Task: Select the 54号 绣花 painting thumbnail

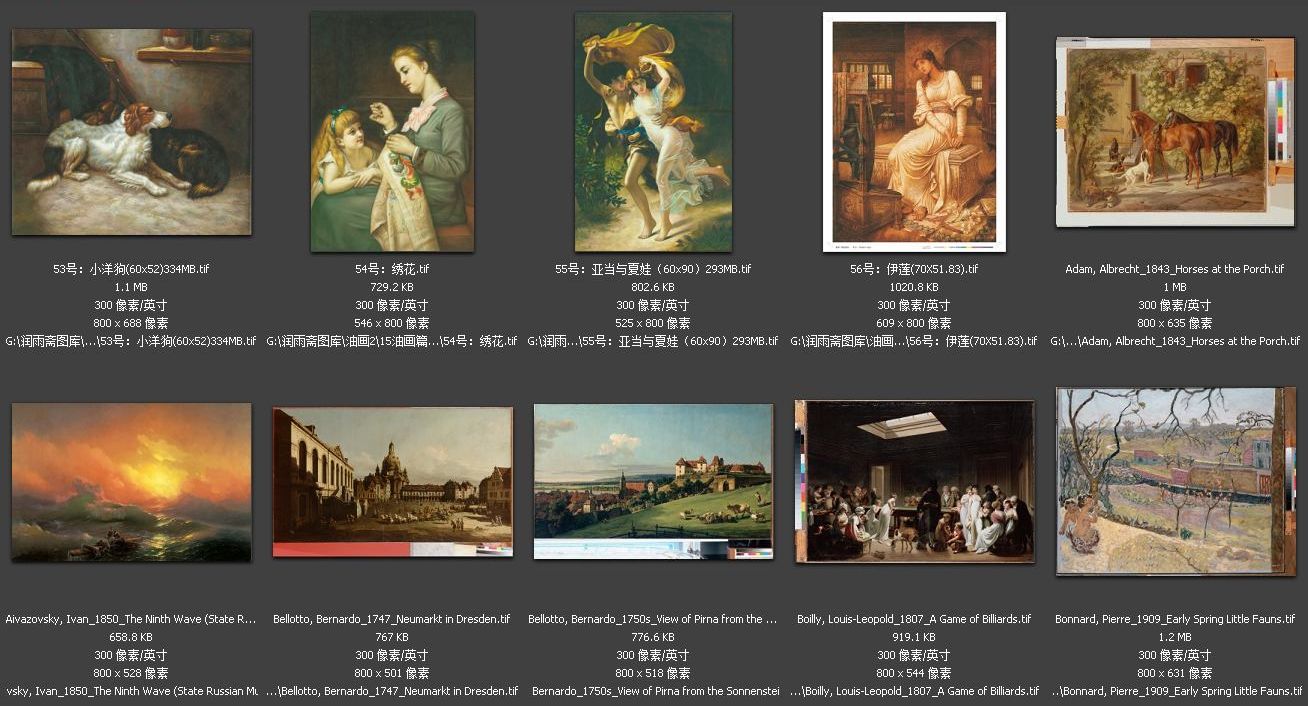Action: click(392, 132)
